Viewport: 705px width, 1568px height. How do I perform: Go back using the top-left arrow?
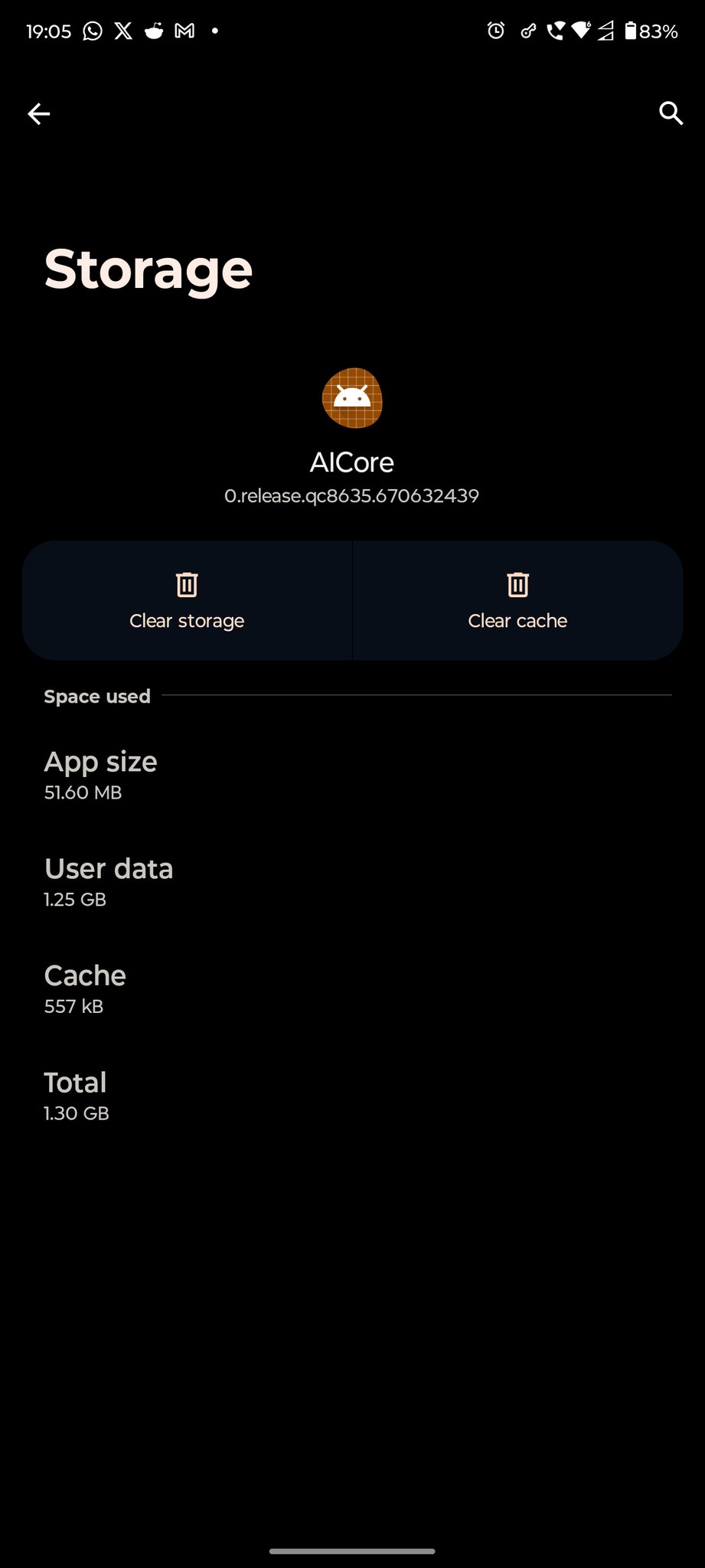pos(39,114)
